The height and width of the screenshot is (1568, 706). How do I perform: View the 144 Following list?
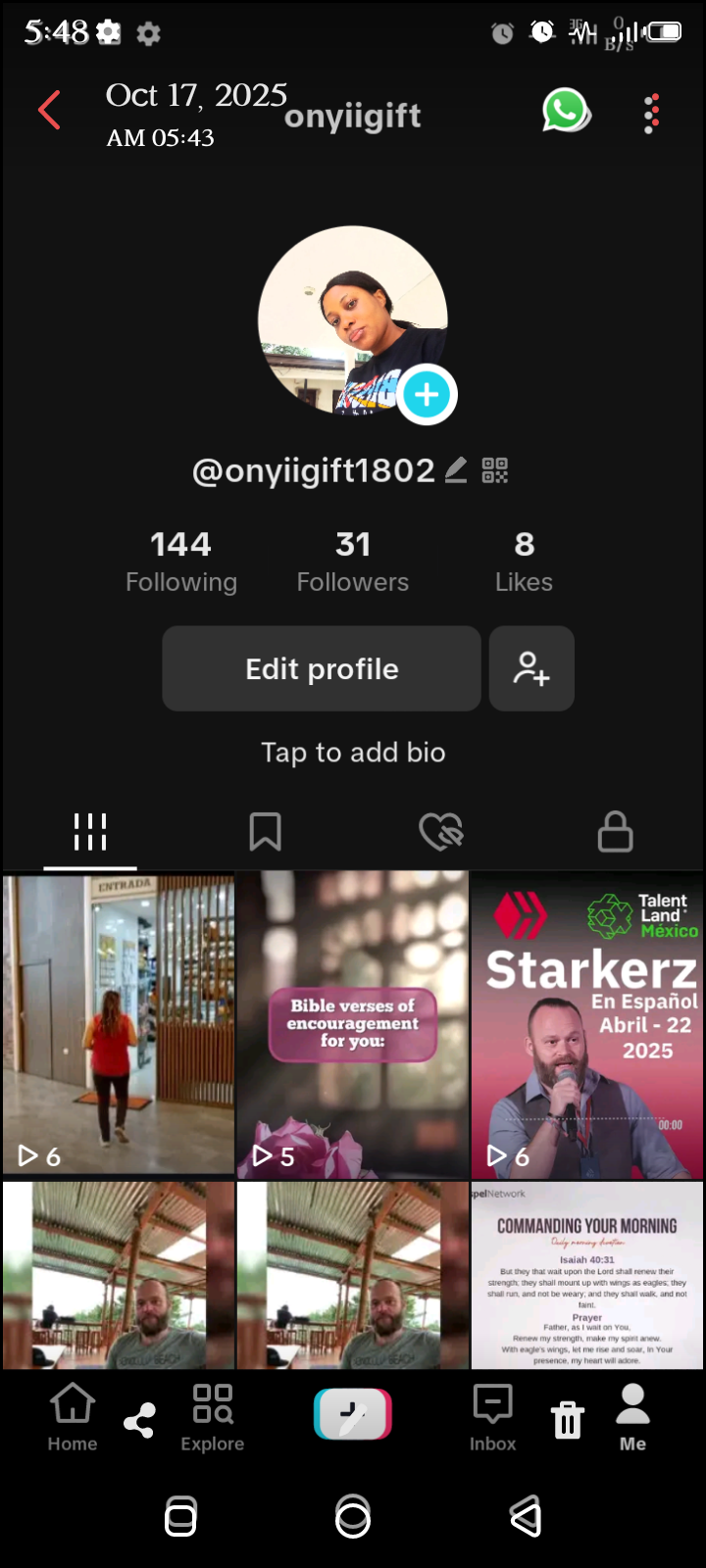tap(181, 561)
